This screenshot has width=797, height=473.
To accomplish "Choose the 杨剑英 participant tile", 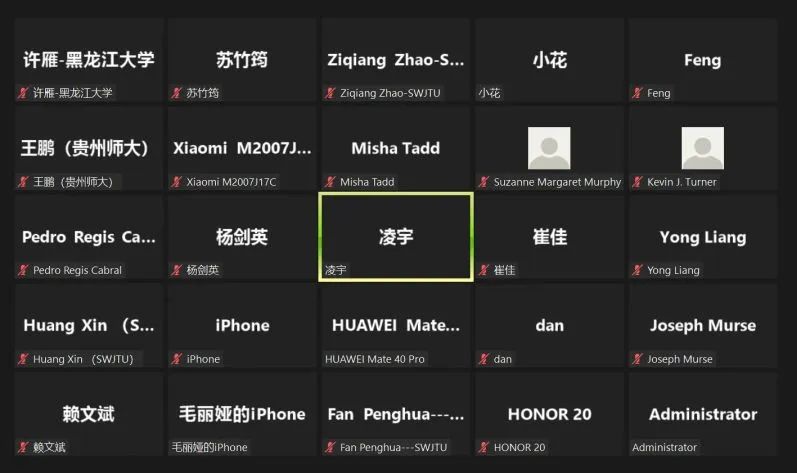I will tap(242, 238).
